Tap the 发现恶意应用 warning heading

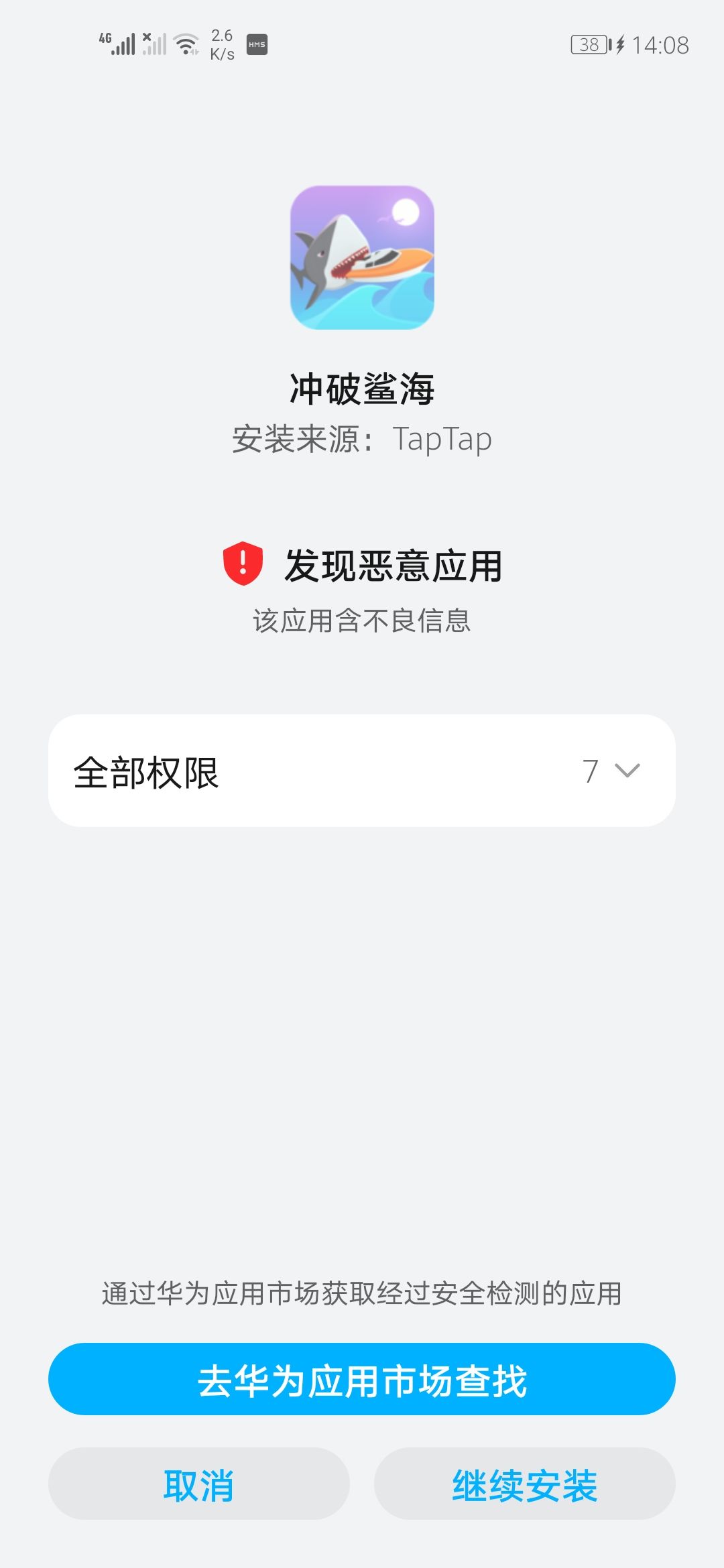point(396,565)
